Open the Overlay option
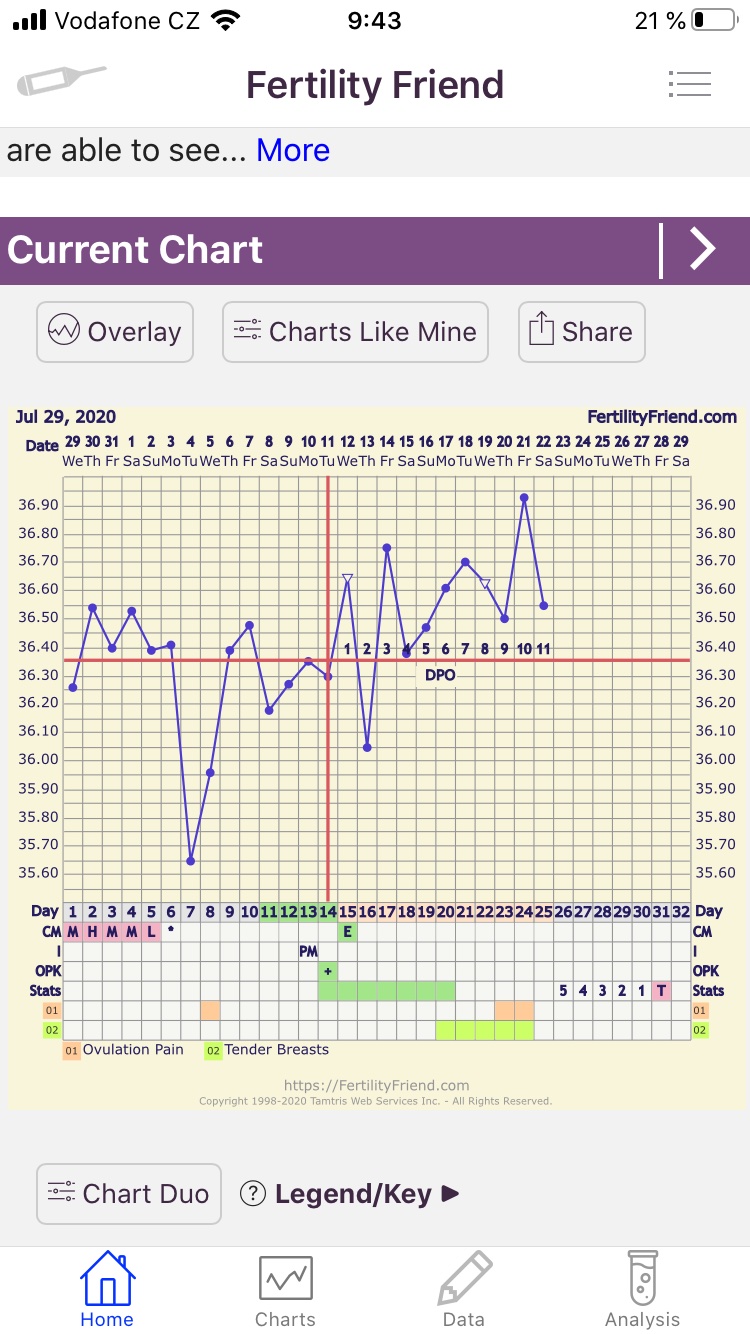This screenshot has height=1334, width=750. (x=115, y=332)
